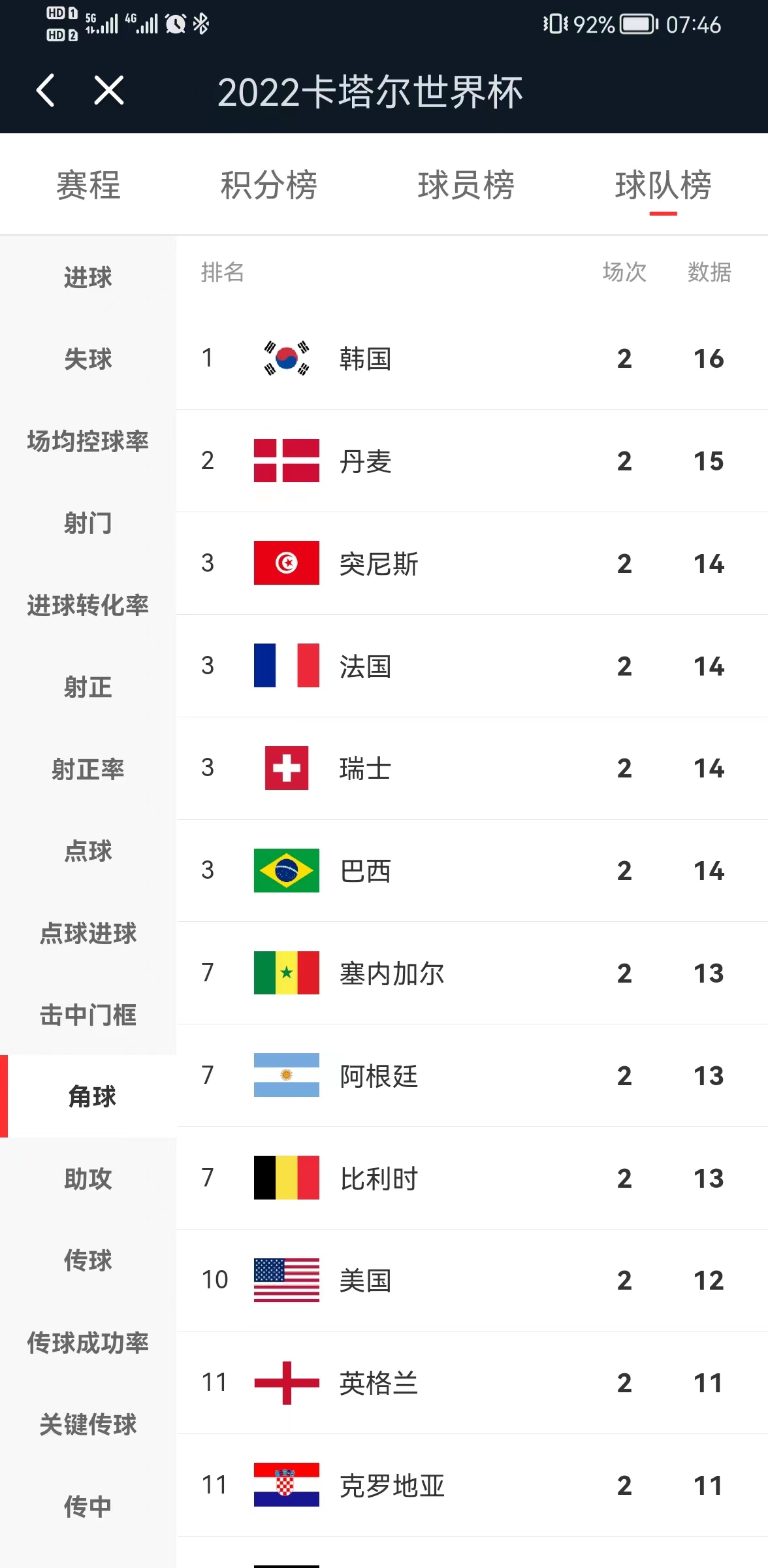The height and width of the screenshot is (1568, 768).
Task: Select the 失球 stat category
Action: [x=88, y=359]
